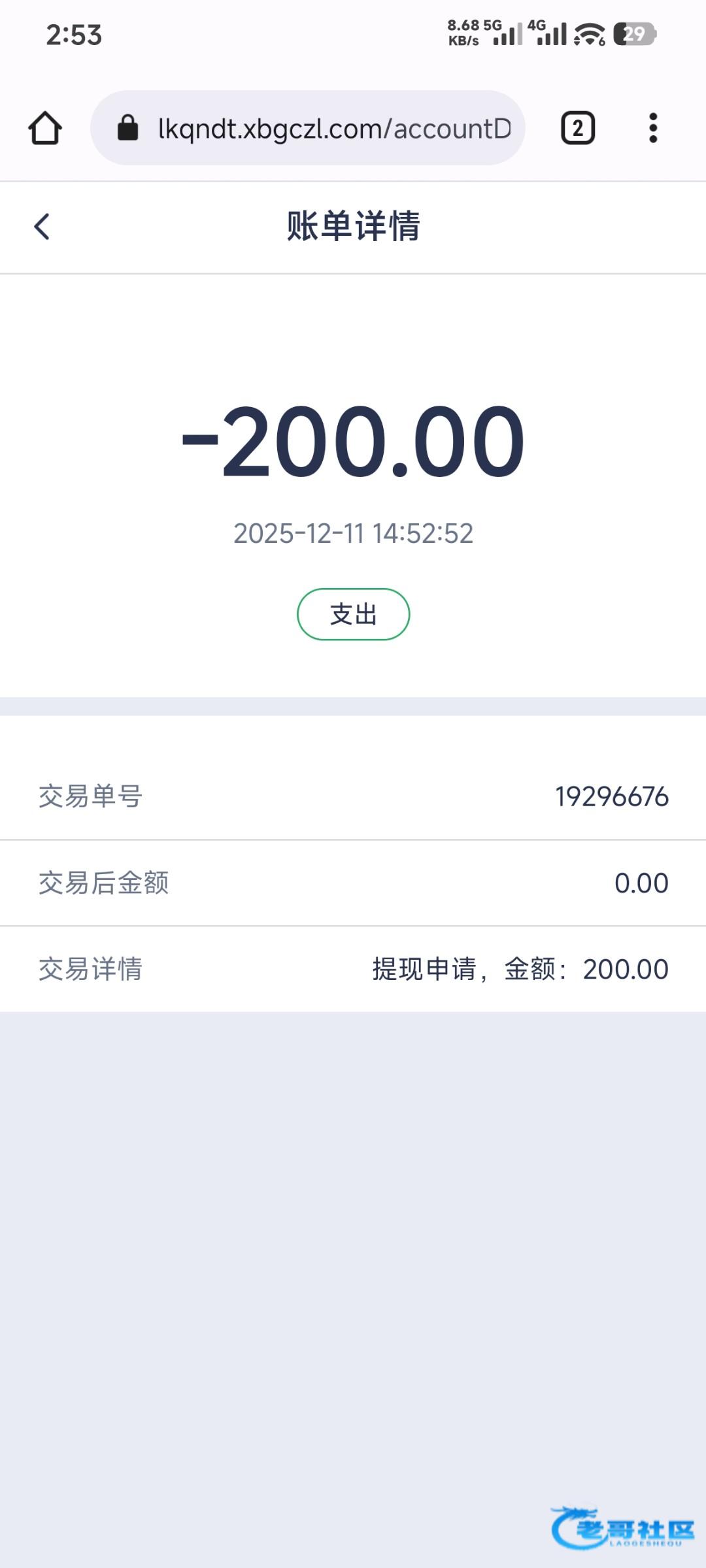Screen dimensions: 706x1568
Task: Open the browser home page
Action: (45, 128)
